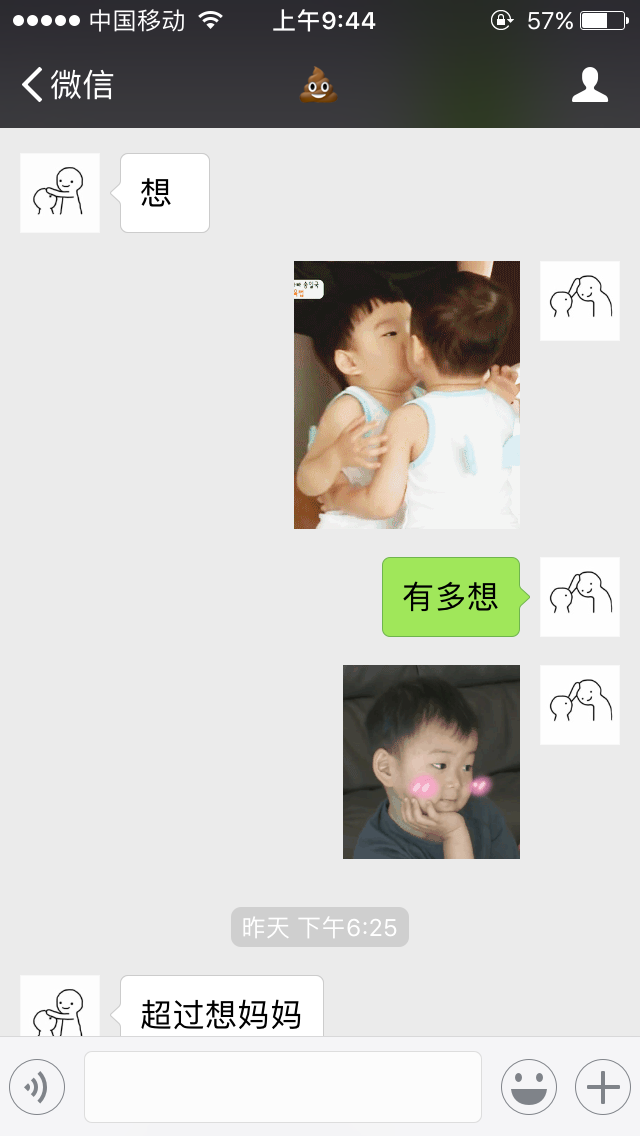The height and width of the screenshot is (1136, 640).
Task: Open the plus attachment menu
Action: pyautogui.click(x=602, y=1087)
